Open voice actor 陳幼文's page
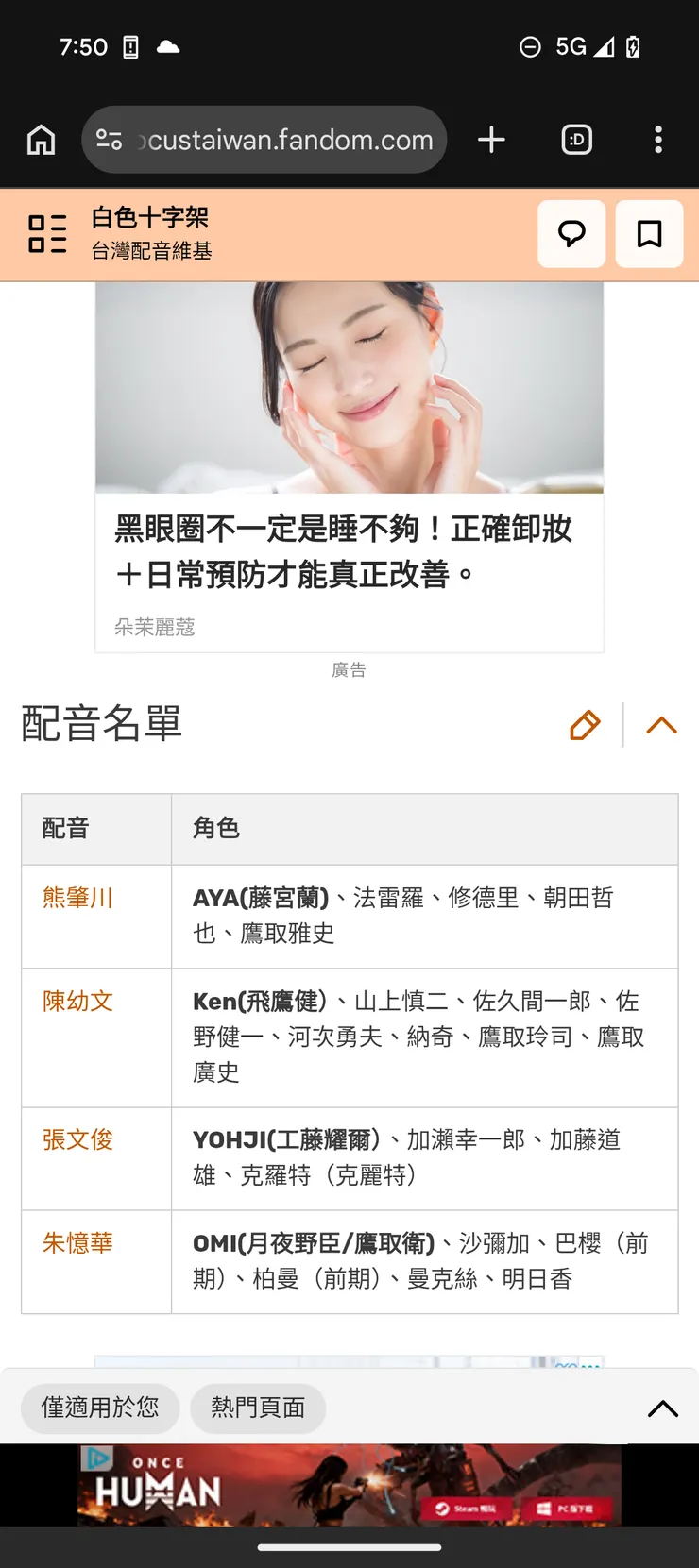The image size is (699, 1568). click(77, 1001)
